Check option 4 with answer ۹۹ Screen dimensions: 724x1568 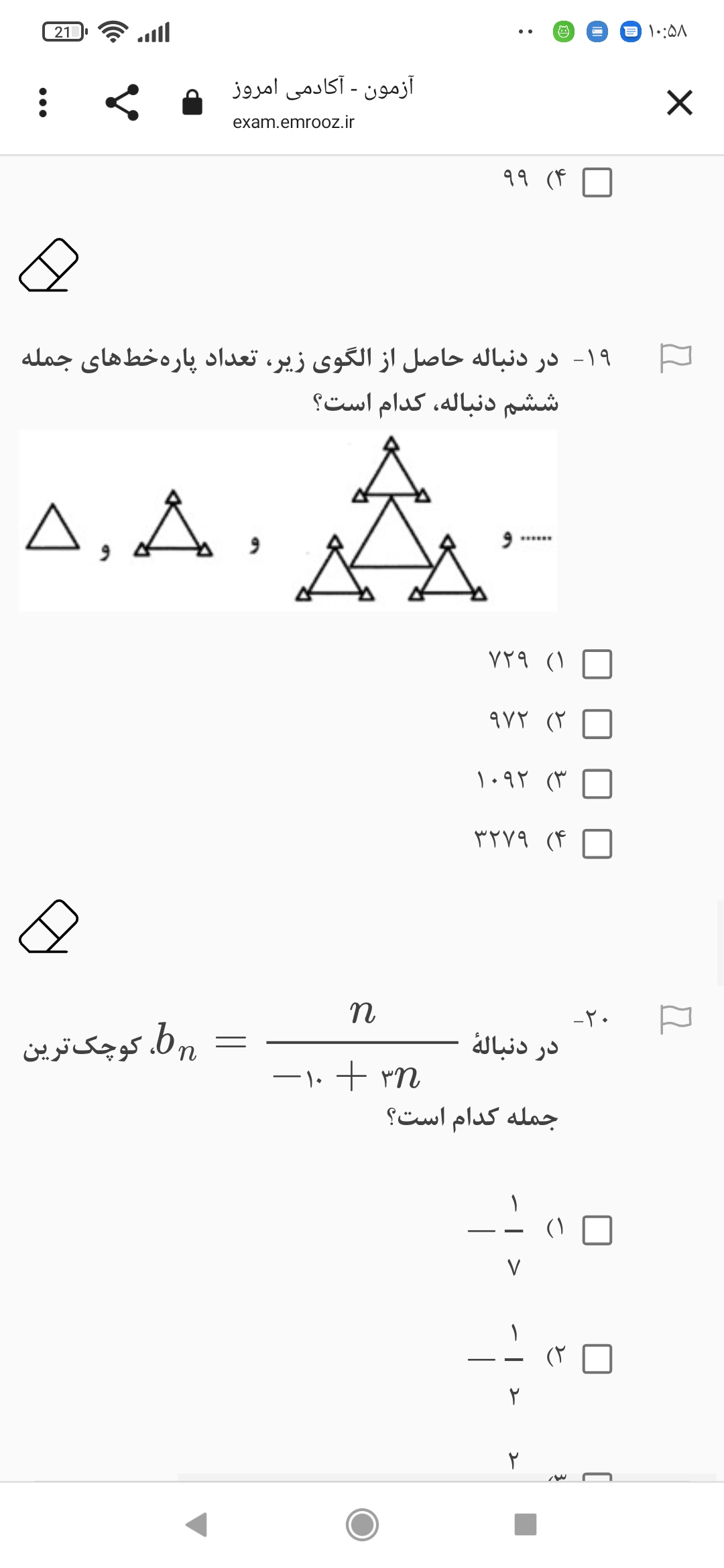597,182
